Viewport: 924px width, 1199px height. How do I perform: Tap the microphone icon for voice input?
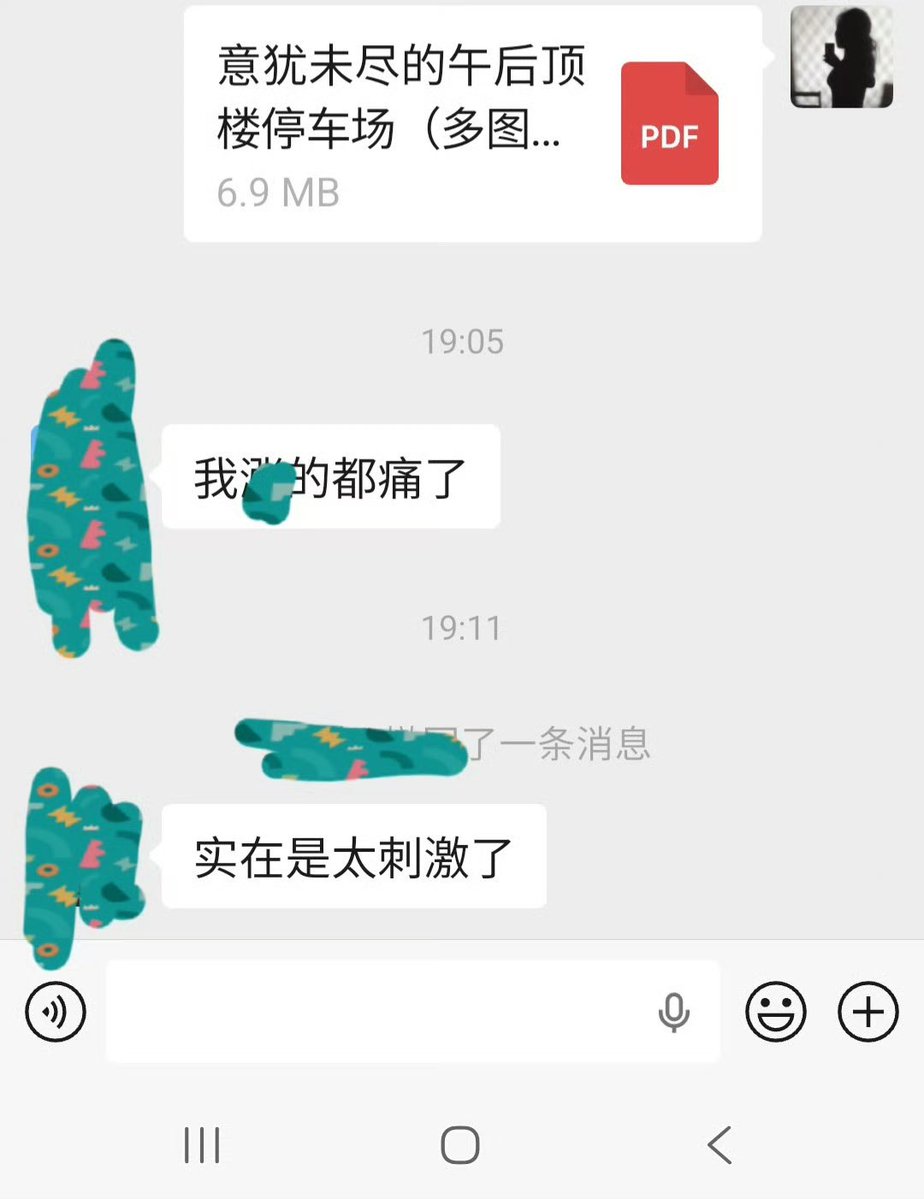pyautogui.click(x=676, y=1012)
